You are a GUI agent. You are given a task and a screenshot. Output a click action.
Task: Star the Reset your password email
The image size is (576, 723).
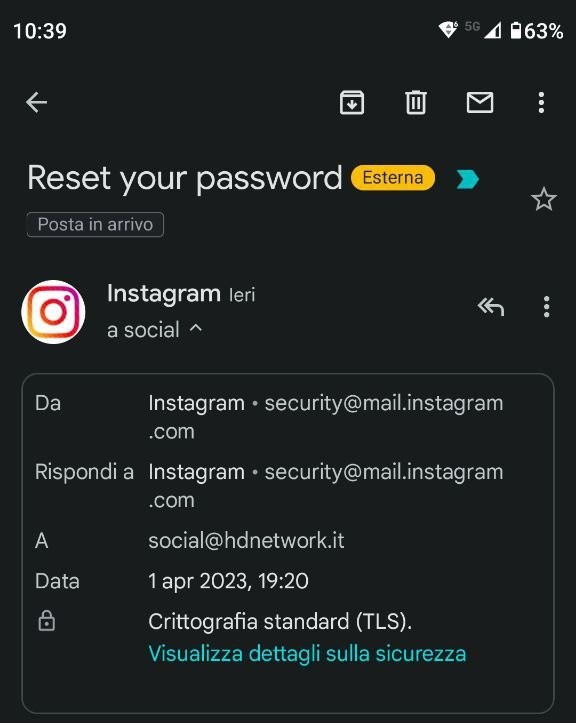pos(544,199)
